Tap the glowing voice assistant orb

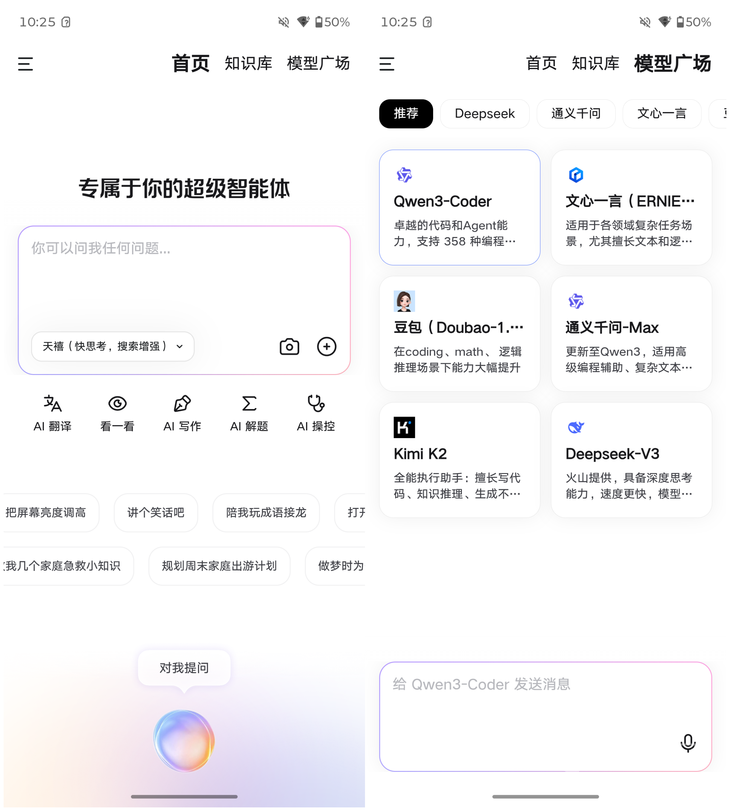(x=184, y=741)
